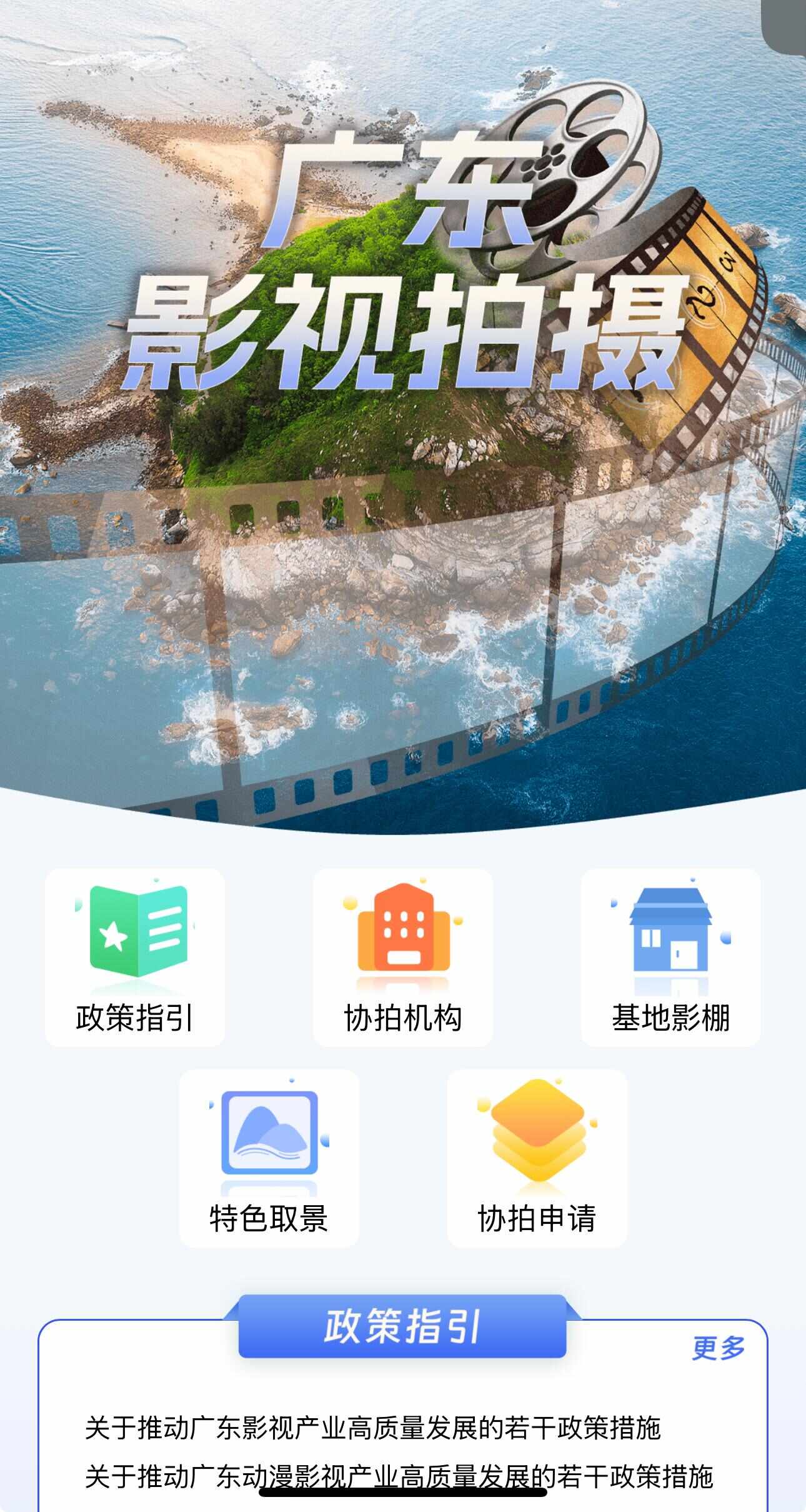
Task: Open the article 关于推动广东影视产业高质量发展的若干政策措施
Action: [372, 1428]
